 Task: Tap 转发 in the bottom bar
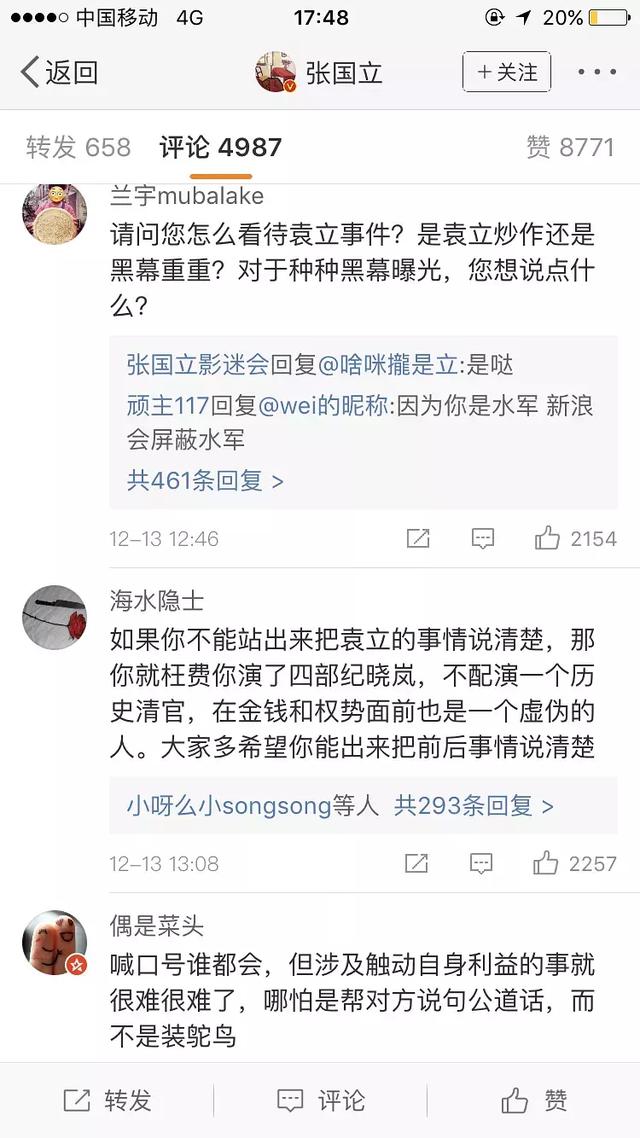tap(107, 1101)
